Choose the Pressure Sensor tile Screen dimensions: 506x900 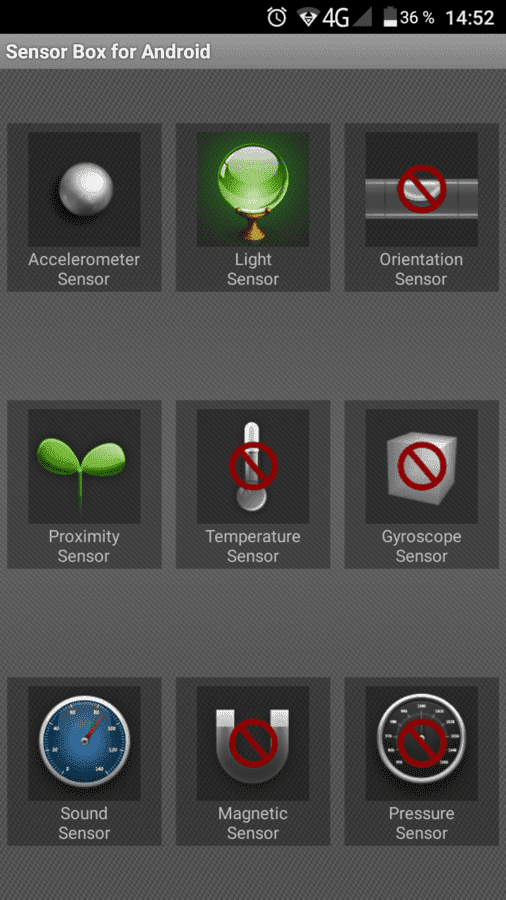pos(422,761)
